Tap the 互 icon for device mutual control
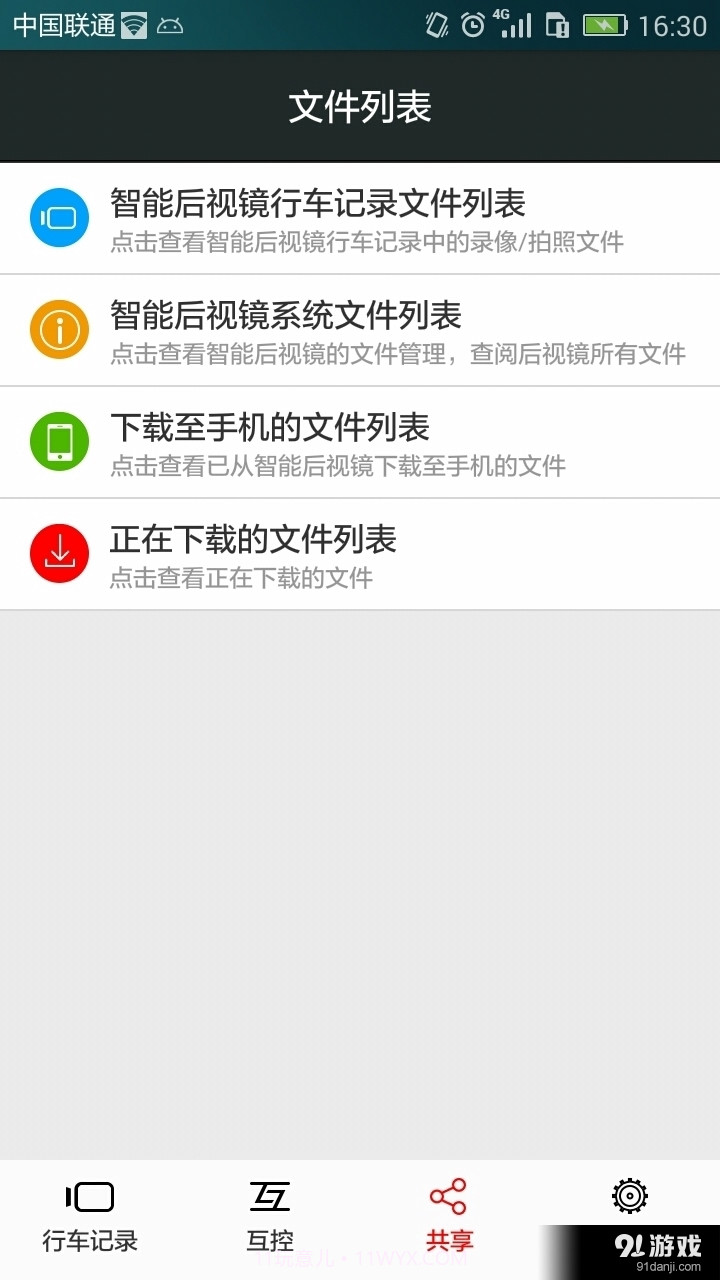The width and height of the screenshot is (720, 1280). click(269, 1196)
